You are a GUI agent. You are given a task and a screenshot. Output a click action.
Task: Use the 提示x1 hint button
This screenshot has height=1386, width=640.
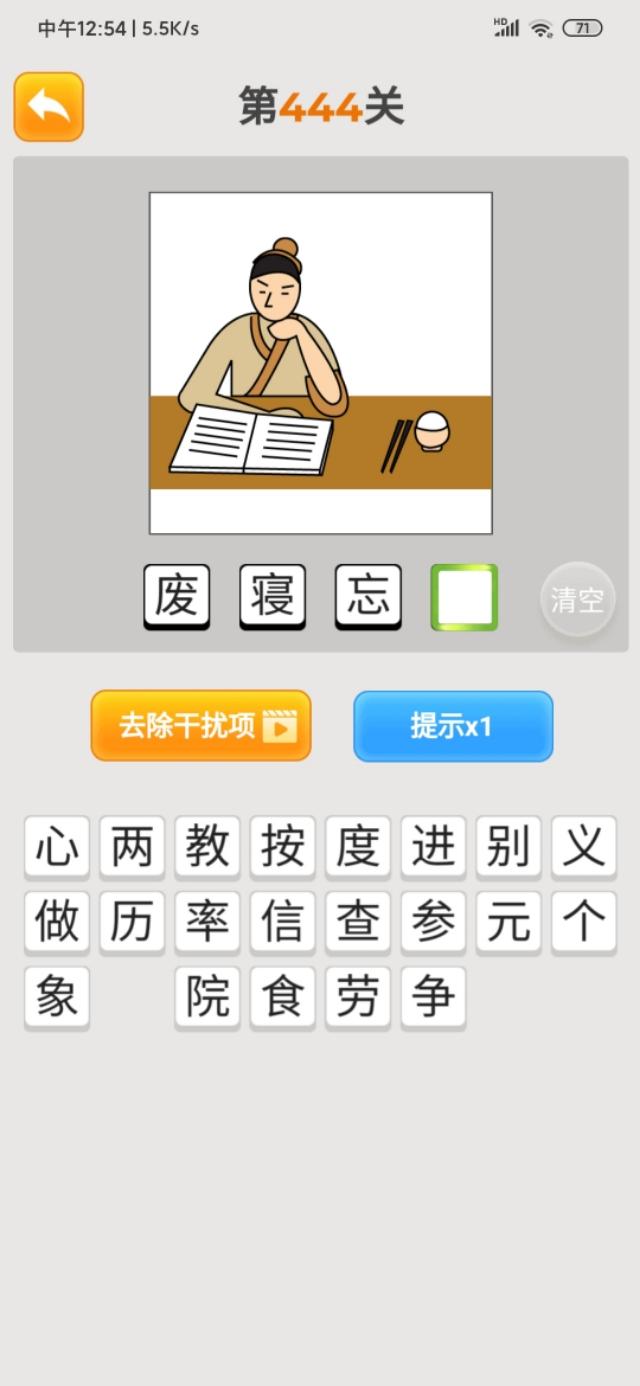[x=452, y=726]
